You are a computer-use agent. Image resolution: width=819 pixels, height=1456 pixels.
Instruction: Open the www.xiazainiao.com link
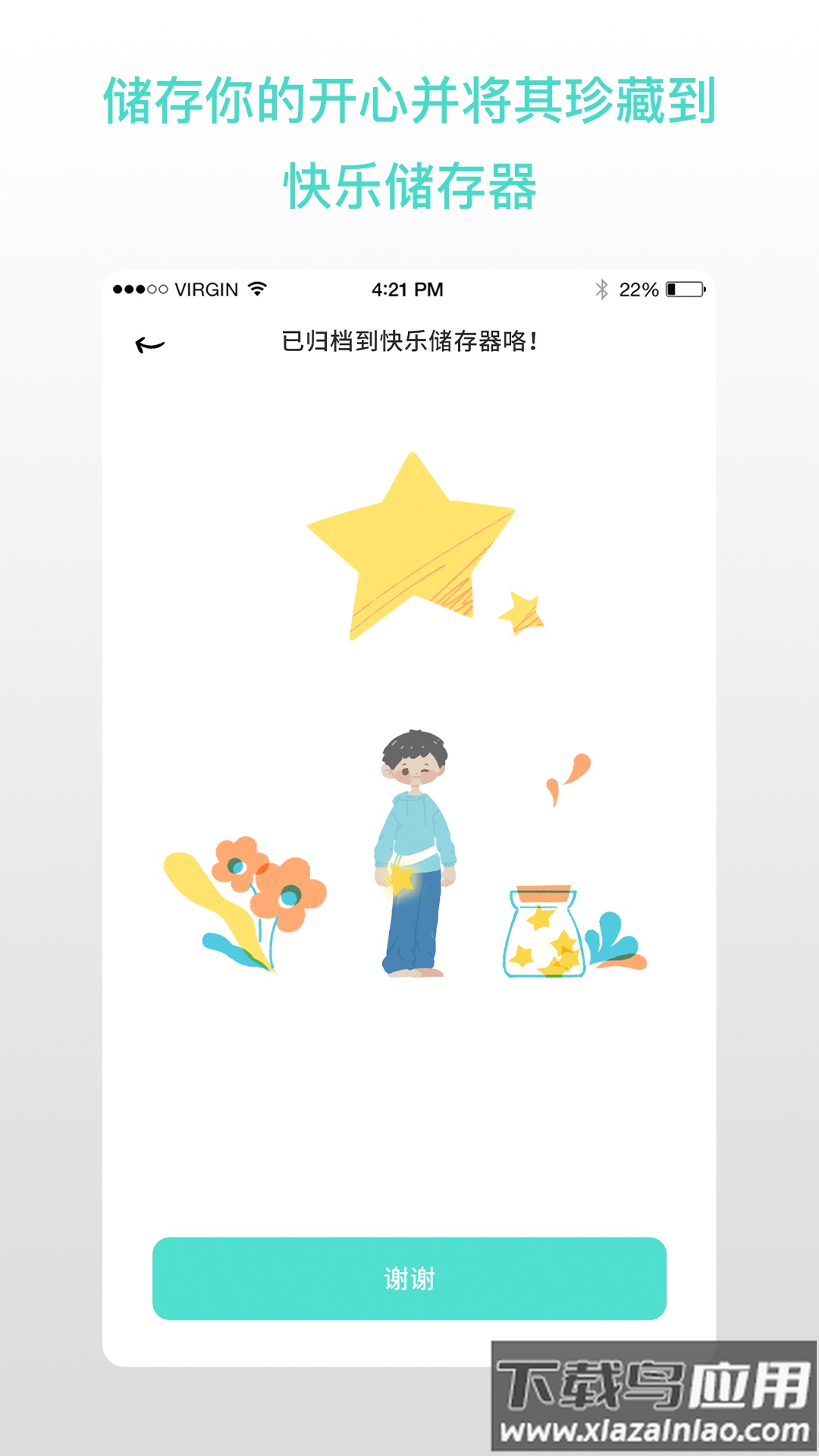click(652, 1432)
